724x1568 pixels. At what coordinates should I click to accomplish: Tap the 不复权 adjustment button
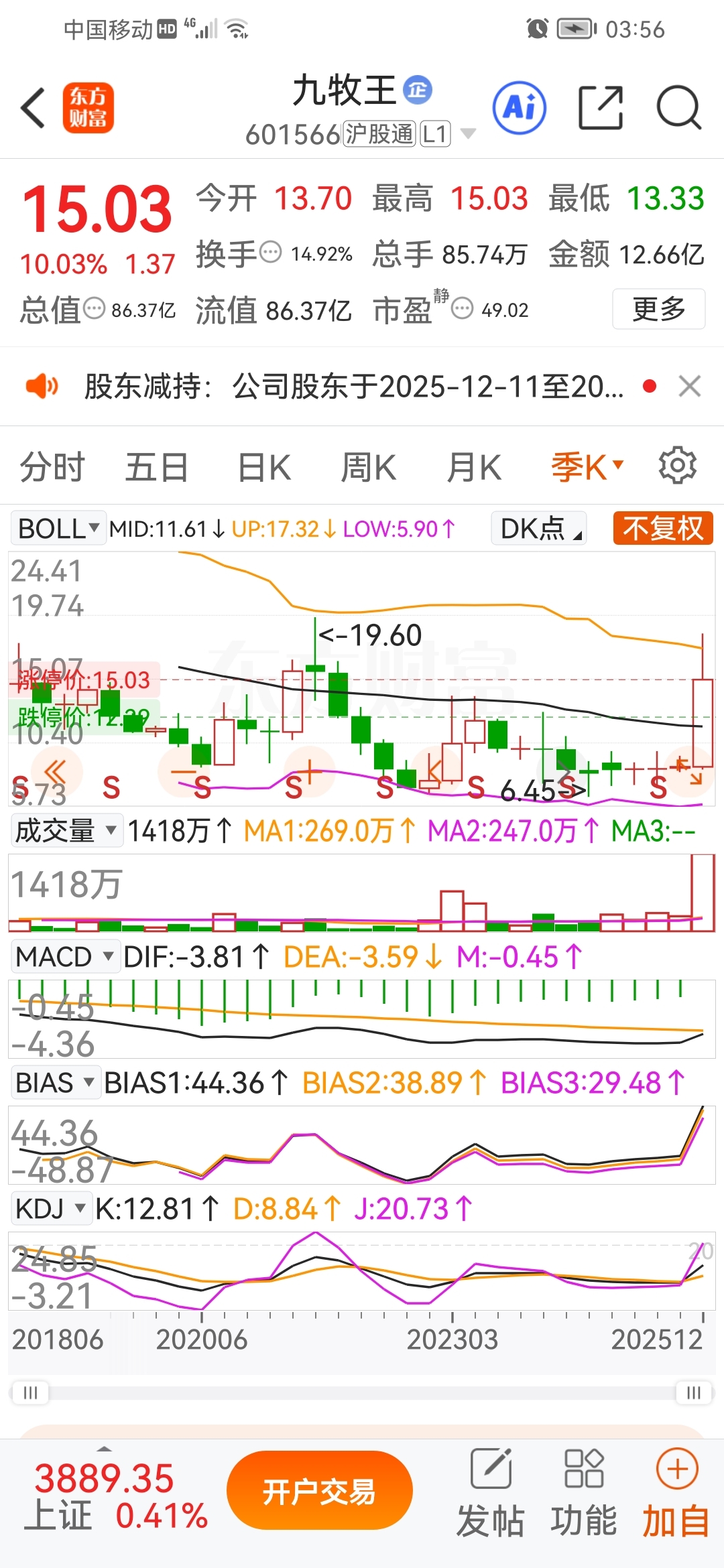(662, 529)
